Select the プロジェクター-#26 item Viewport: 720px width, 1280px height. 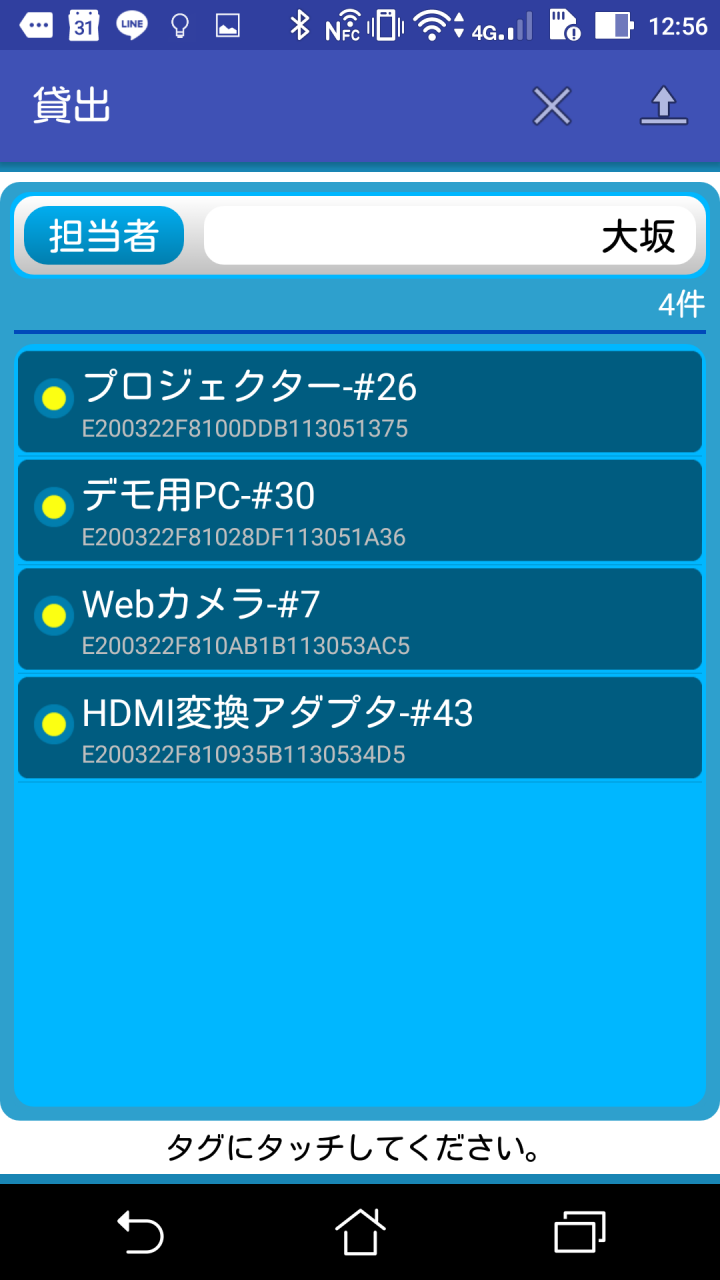360,401
